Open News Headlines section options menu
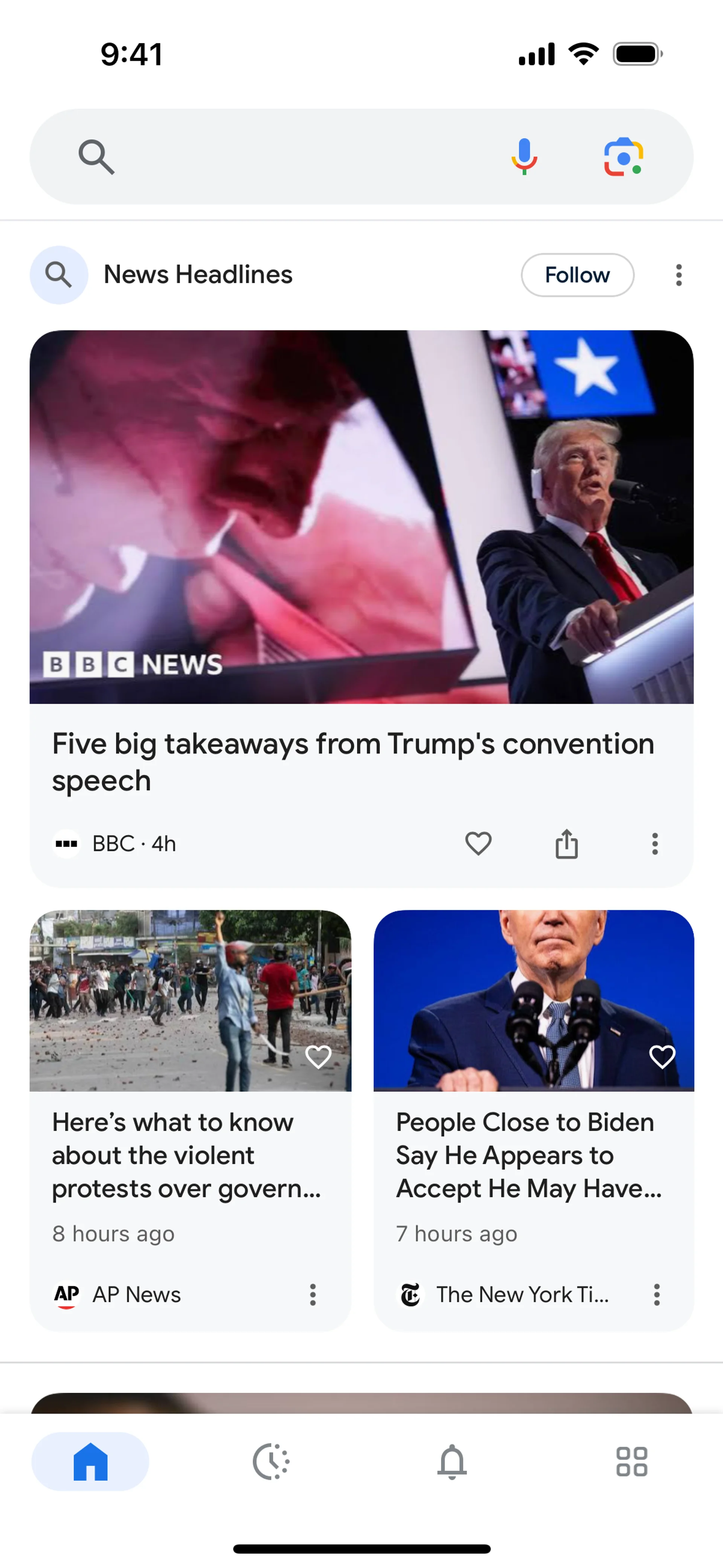 (679, 275)
